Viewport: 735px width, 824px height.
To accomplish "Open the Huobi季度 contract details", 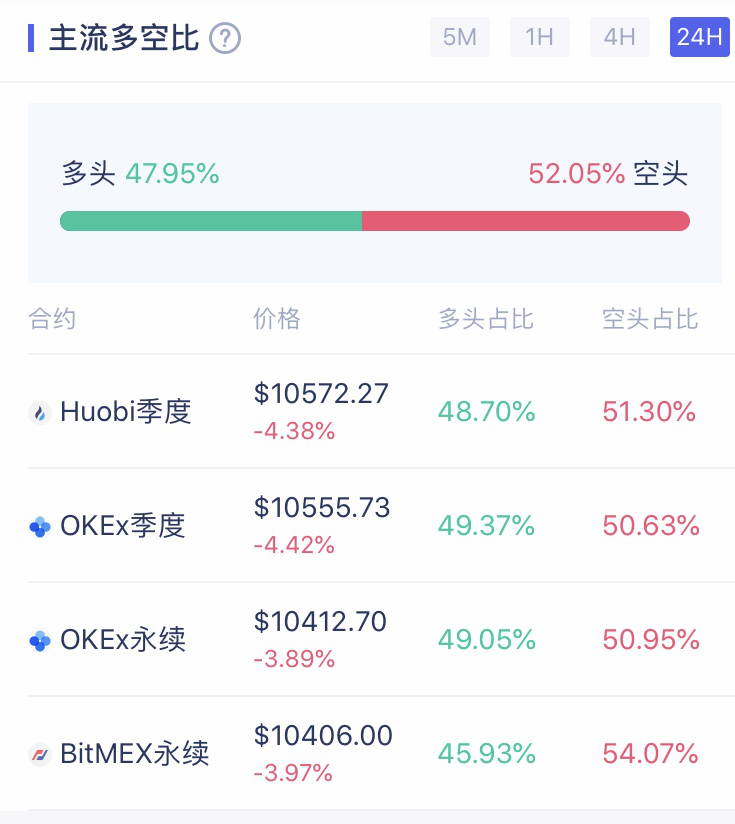I will [125, 412].
